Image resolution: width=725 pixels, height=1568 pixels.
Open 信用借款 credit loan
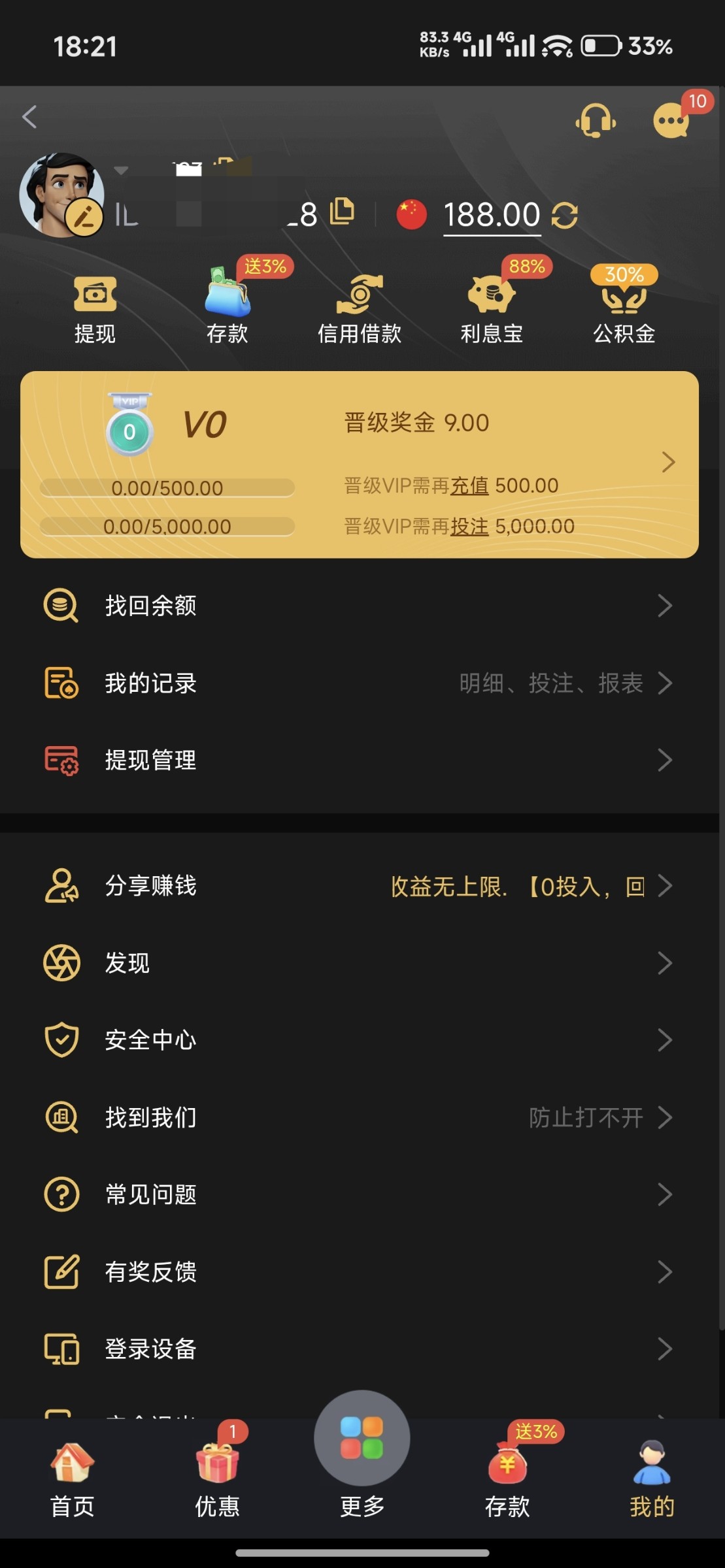tap(359, 308)
